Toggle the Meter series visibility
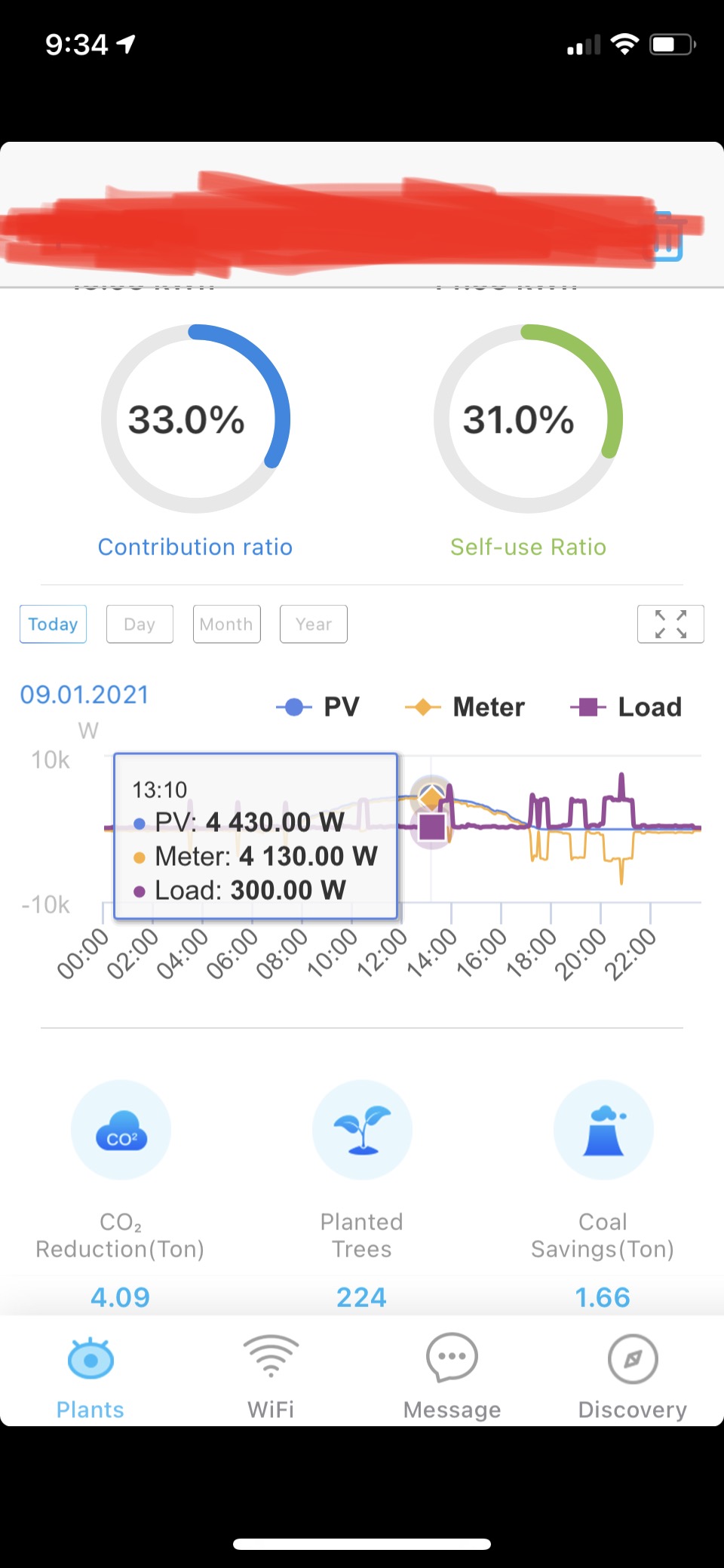The width and height of the screenshot is (724, 1568). point(466,707)
